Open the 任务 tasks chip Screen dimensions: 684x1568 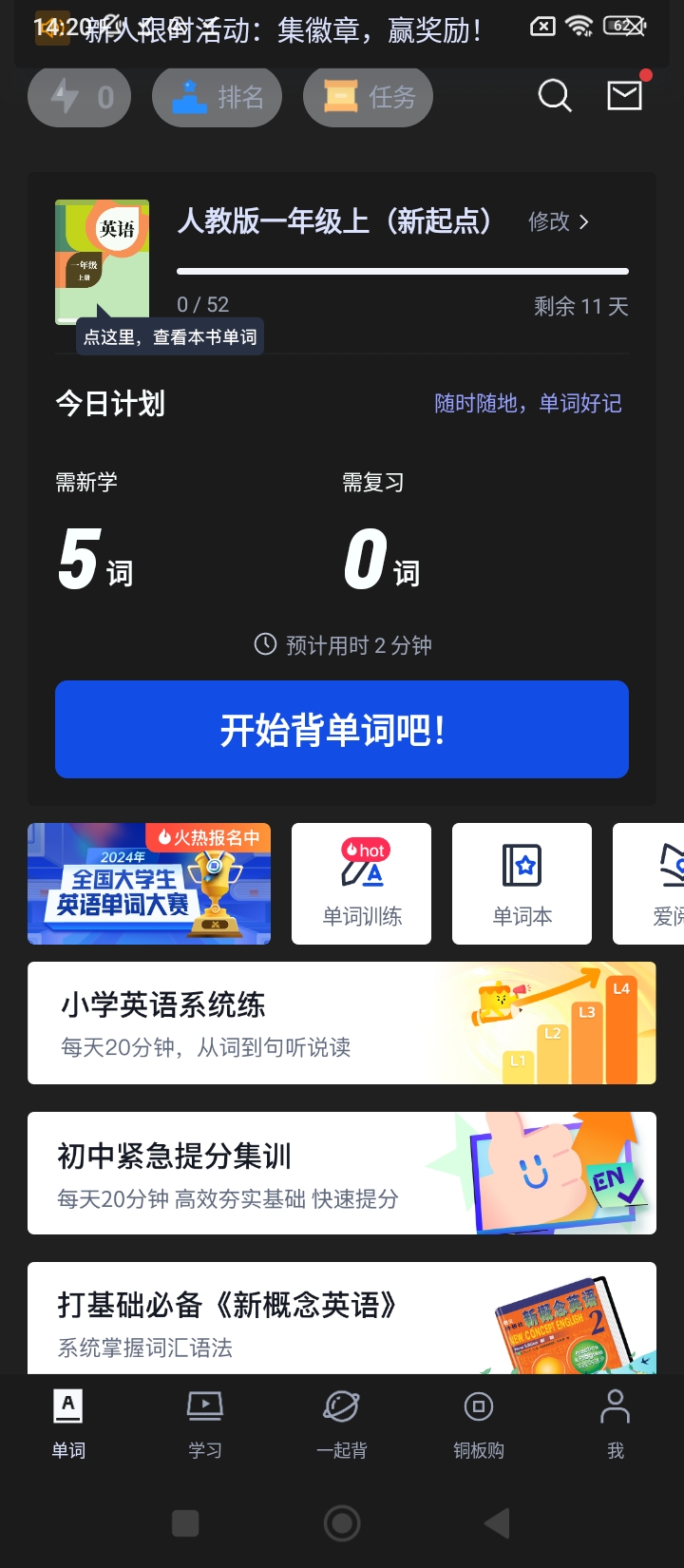pos(368,97)
